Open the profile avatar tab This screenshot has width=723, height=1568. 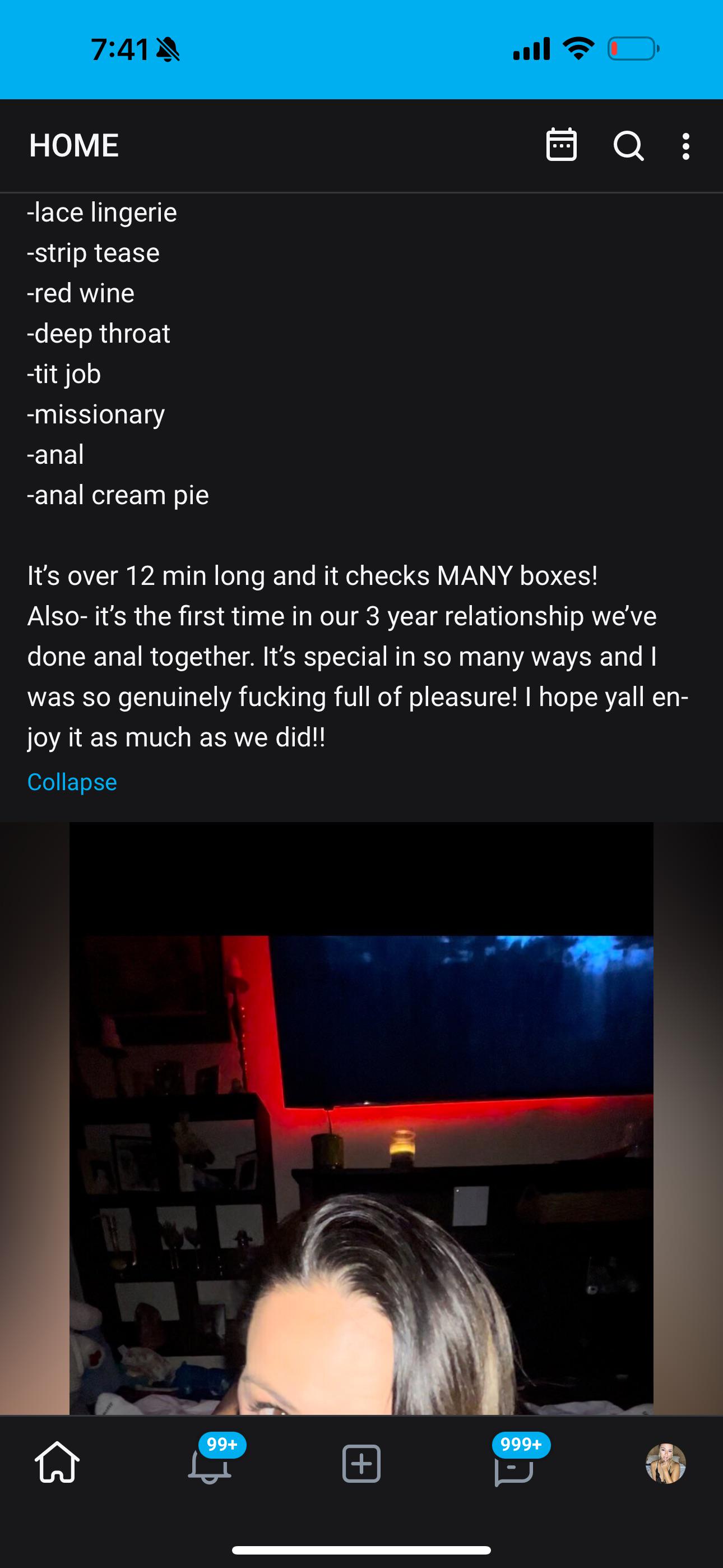665,1463
